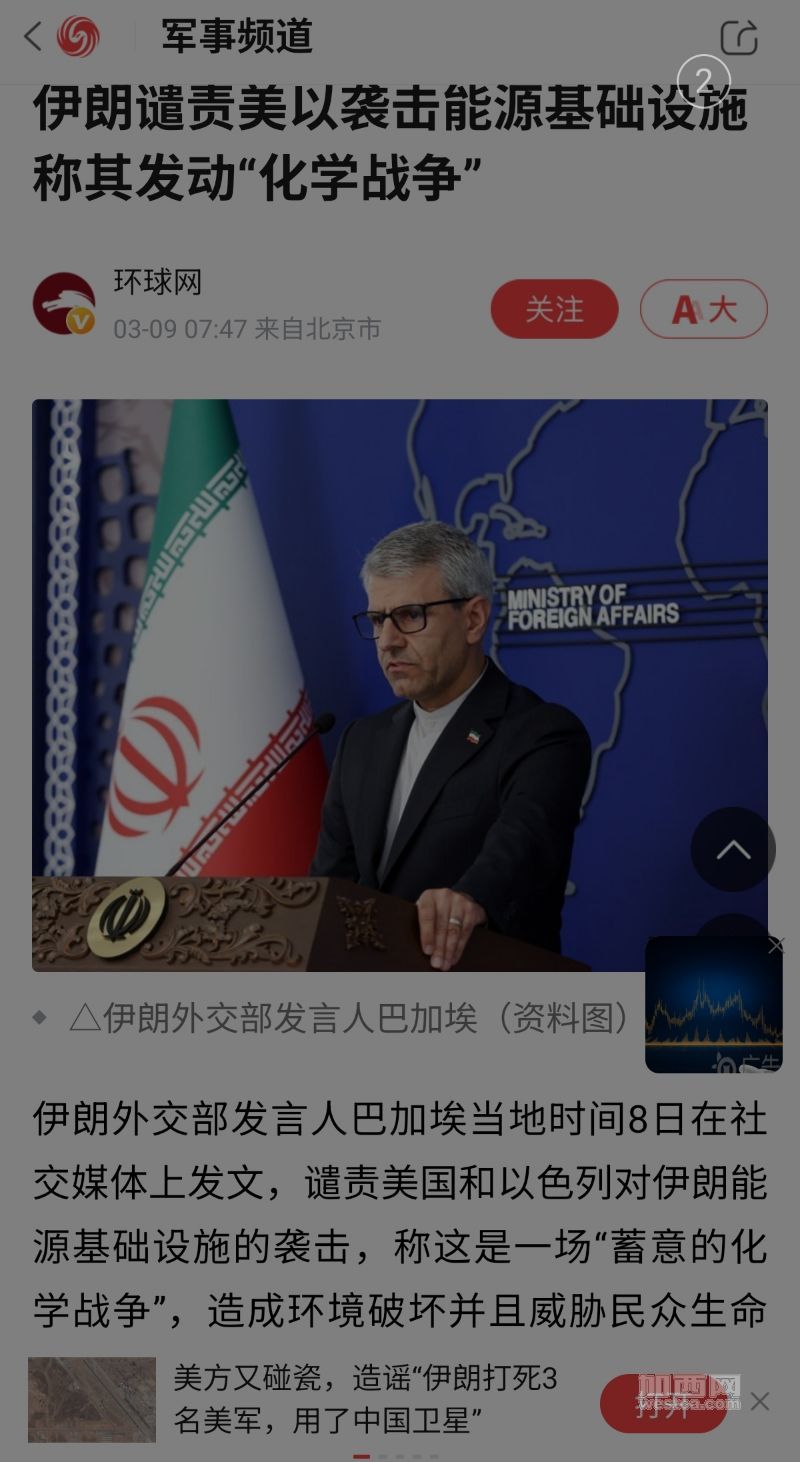Image resolution: width=800 pixels, height=1462 pixels.
Task: Follow 环球网 with the 关注 button
Action: pyautogui.click(x=554, y=309)
